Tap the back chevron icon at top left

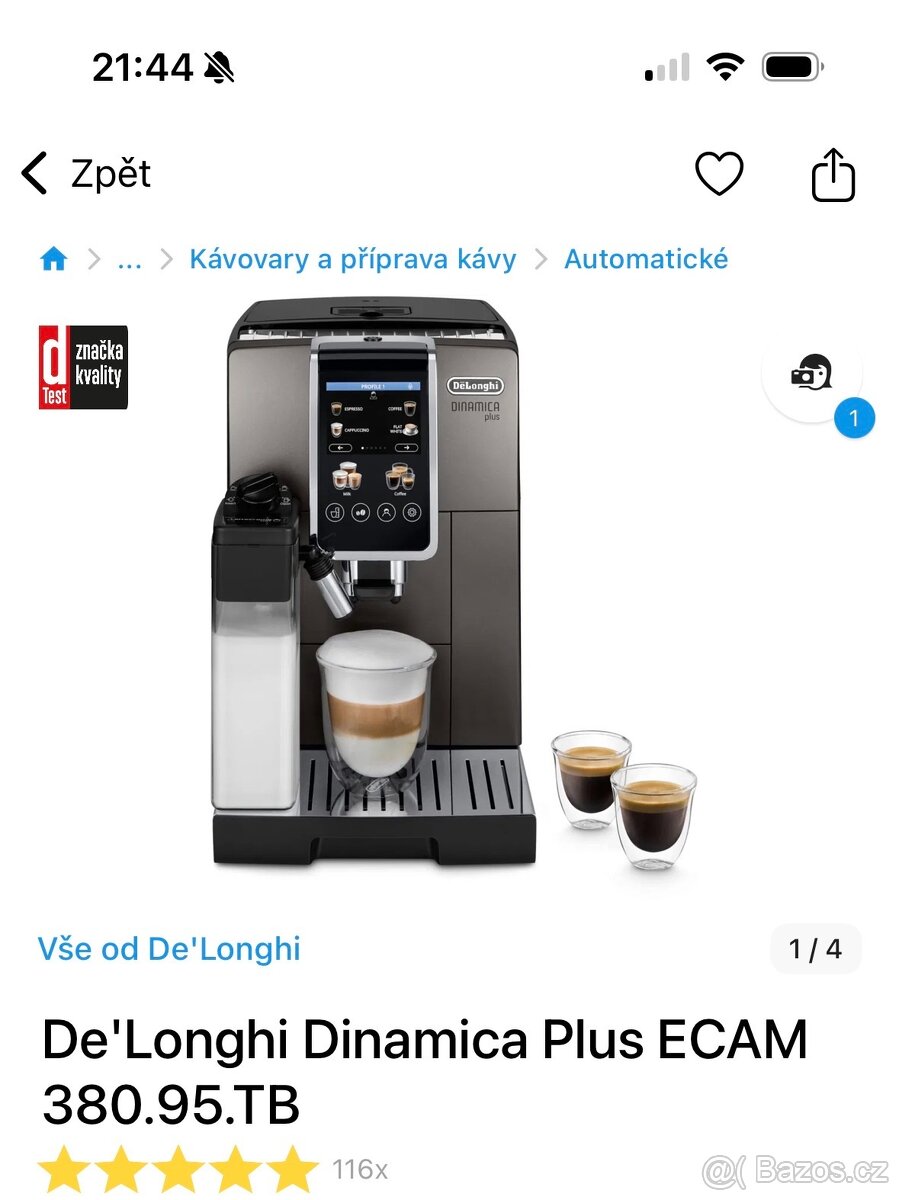[33, 173]
